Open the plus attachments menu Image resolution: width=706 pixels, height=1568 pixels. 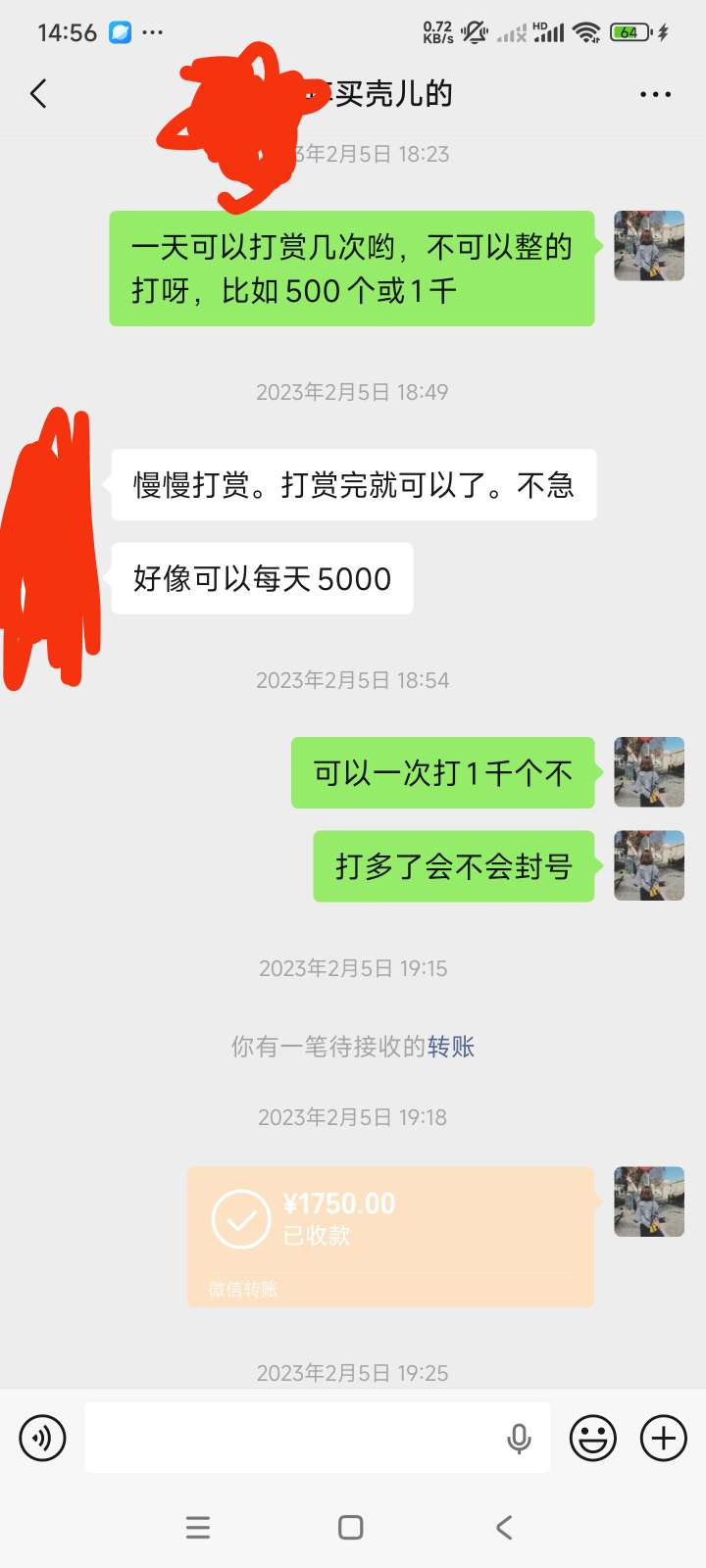[x=664, y=1438]
